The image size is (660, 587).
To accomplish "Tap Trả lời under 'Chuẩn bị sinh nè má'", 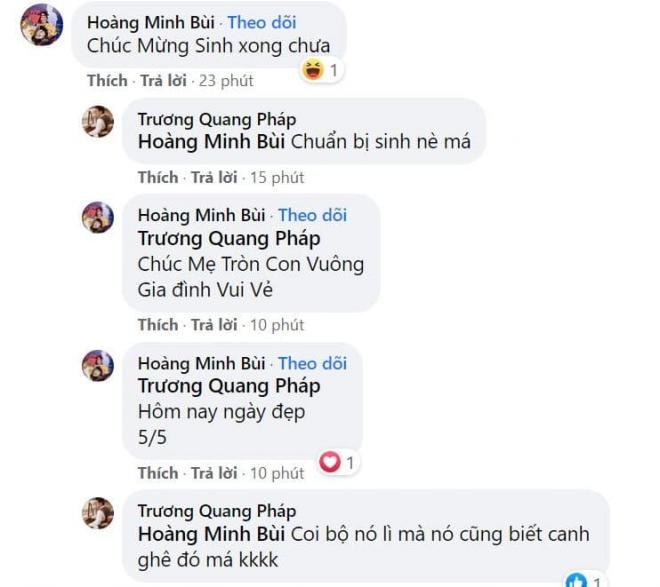I will click(213, 177).
